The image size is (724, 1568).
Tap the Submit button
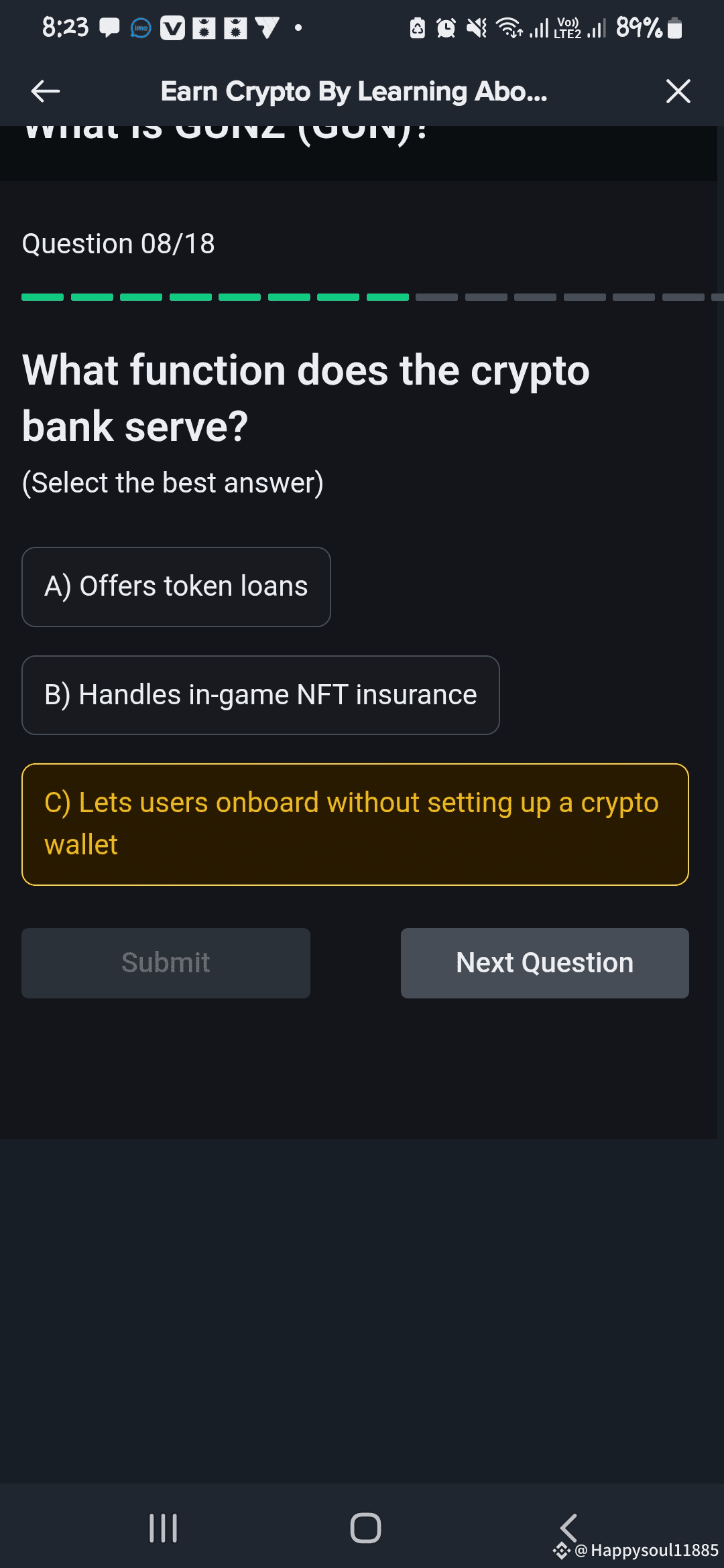pyautogui.click(x=166, y=963)
